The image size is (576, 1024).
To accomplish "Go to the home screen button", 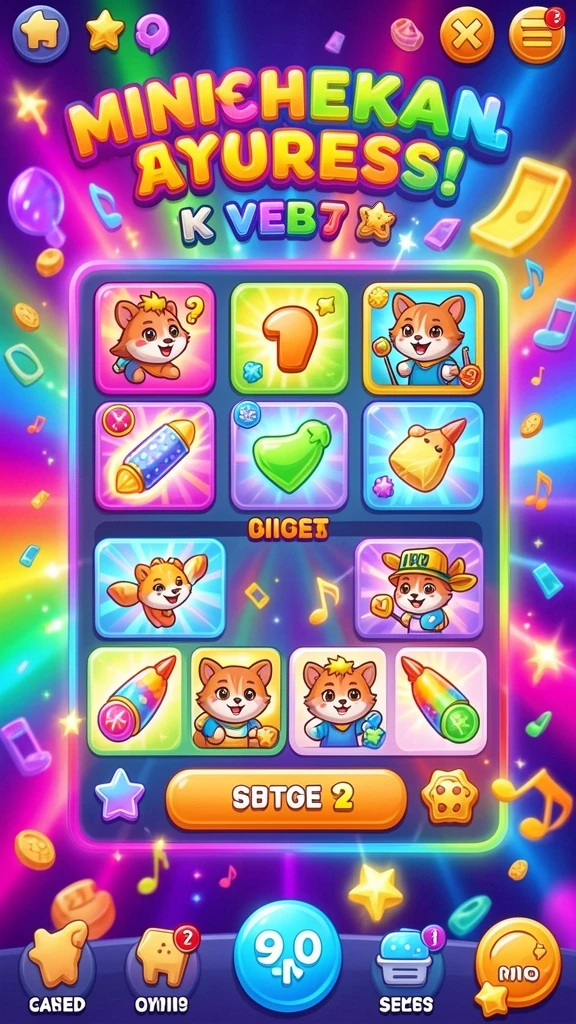I will (x=40, y=33).
